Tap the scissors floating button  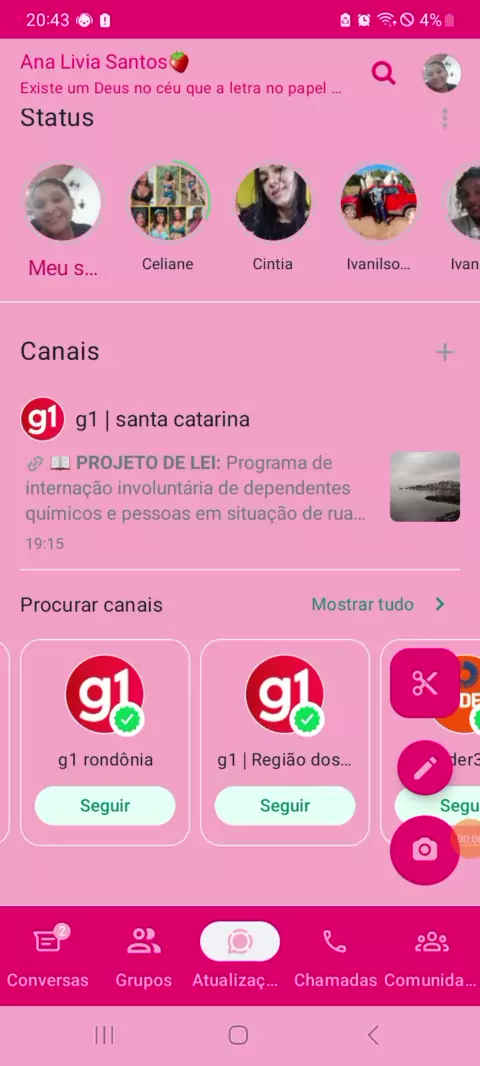425,683
